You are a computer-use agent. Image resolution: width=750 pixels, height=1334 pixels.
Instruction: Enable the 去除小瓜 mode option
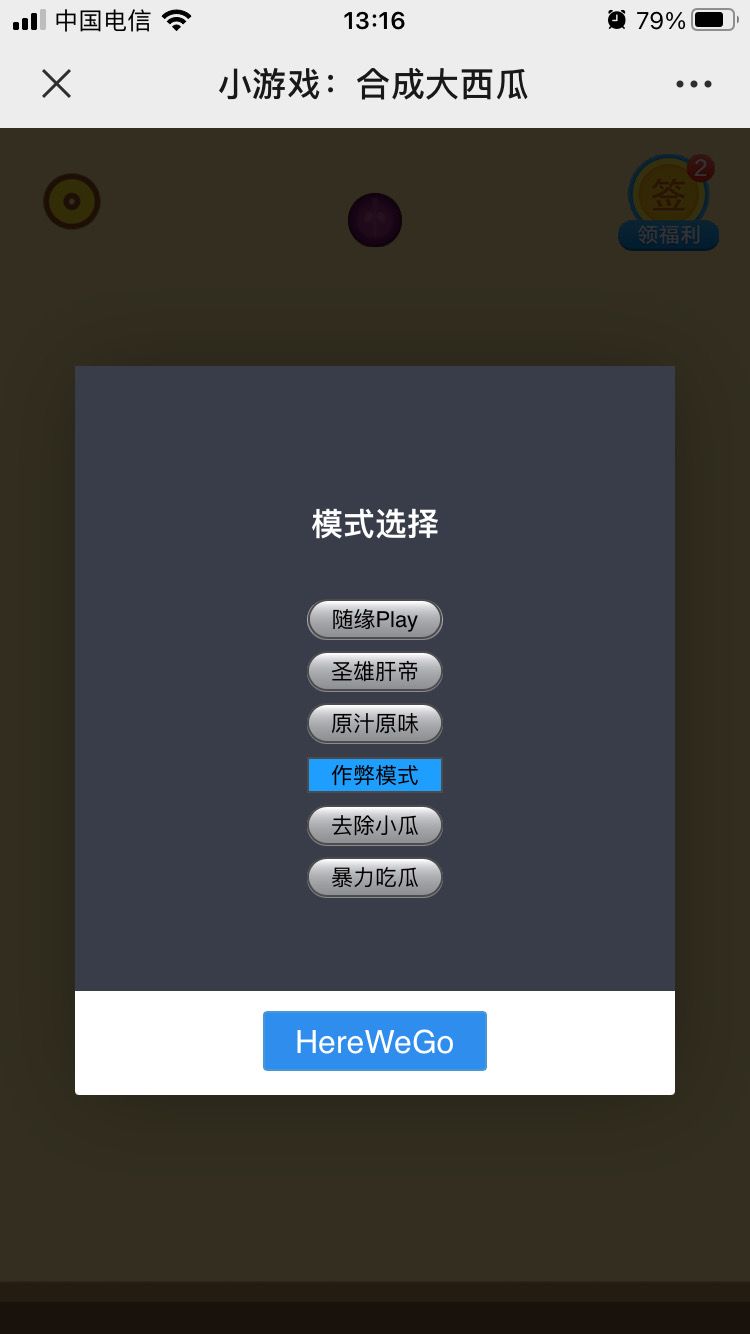pyautogui.click(x=375, y=826)
